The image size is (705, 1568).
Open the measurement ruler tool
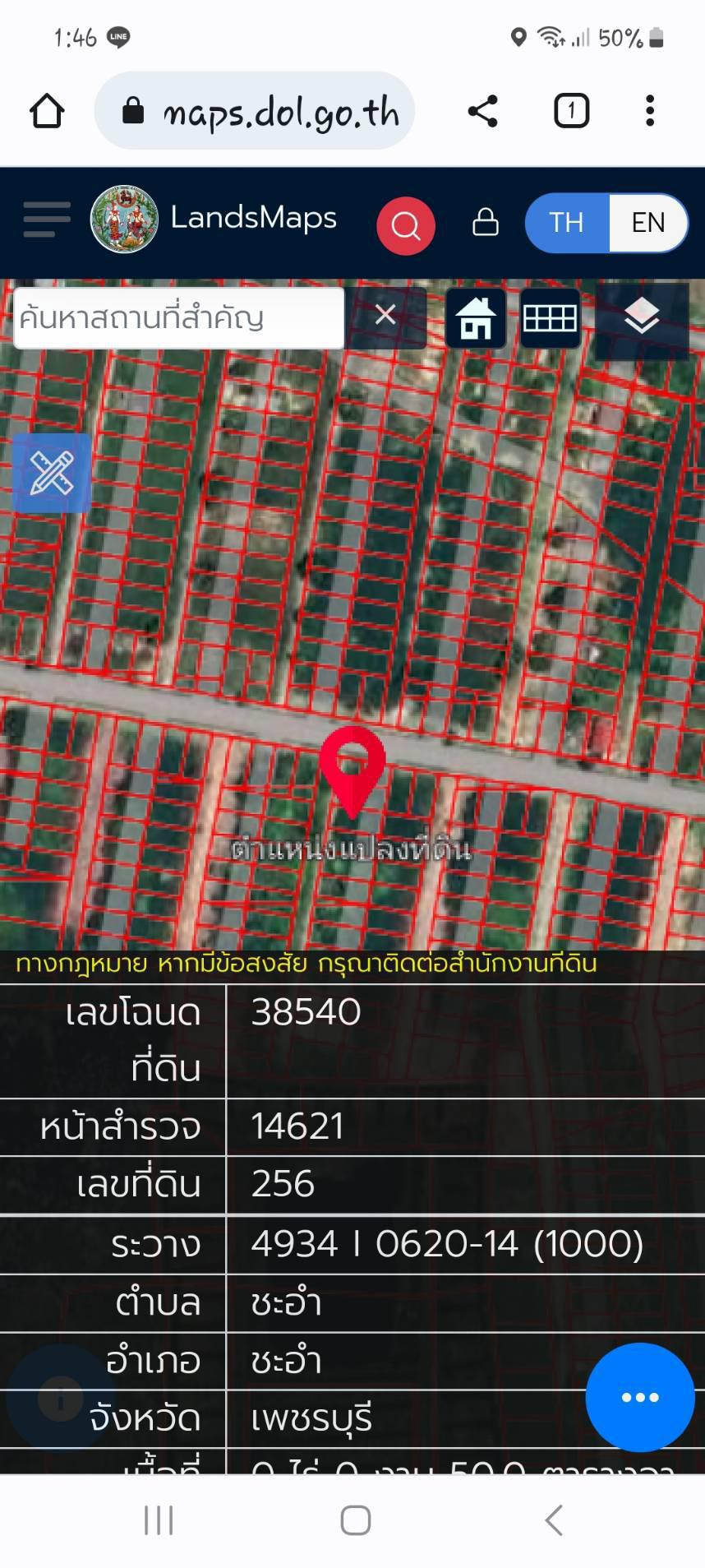52,473
